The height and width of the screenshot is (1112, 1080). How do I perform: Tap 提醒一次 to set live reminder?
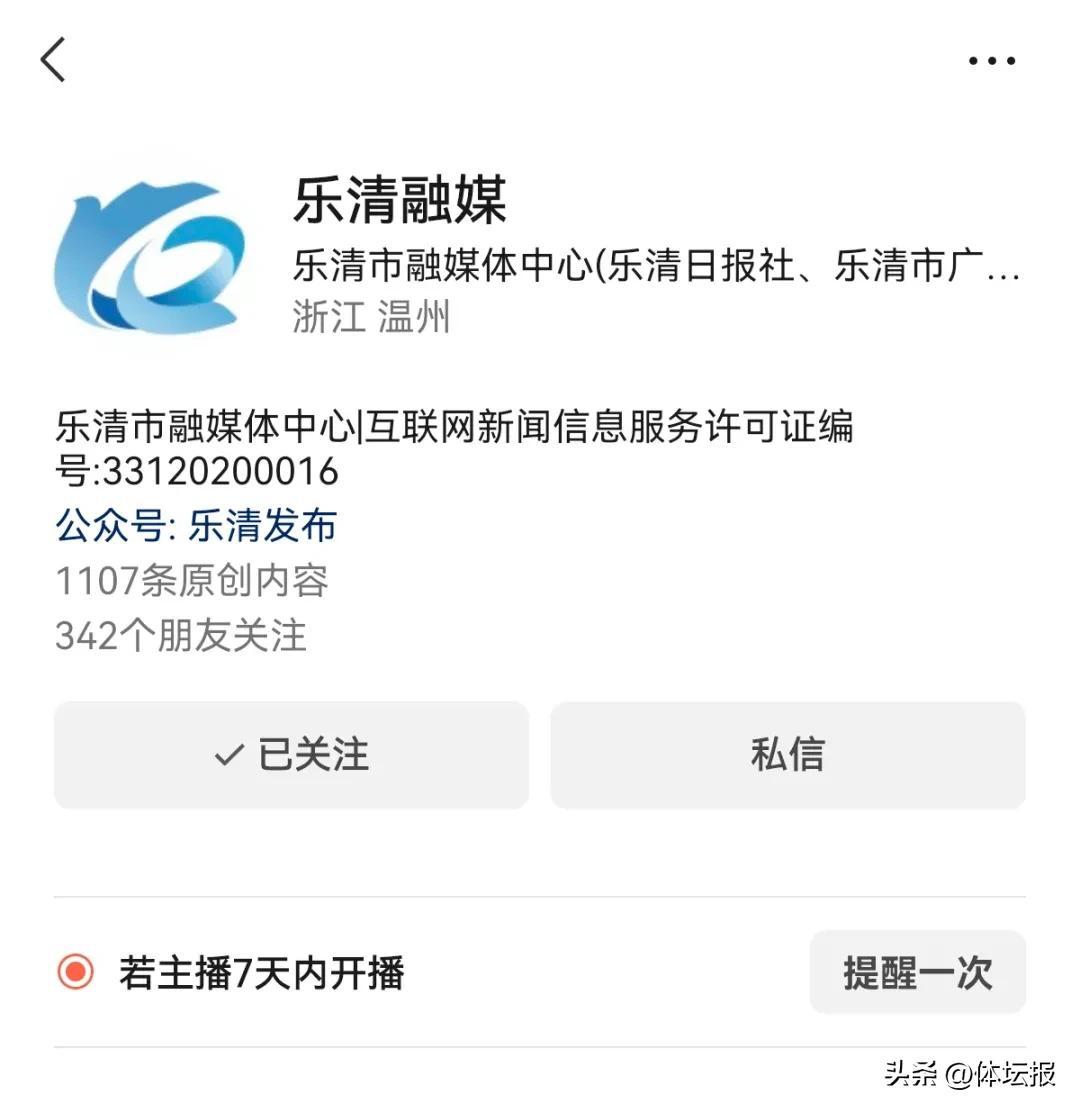coord(917,972)
